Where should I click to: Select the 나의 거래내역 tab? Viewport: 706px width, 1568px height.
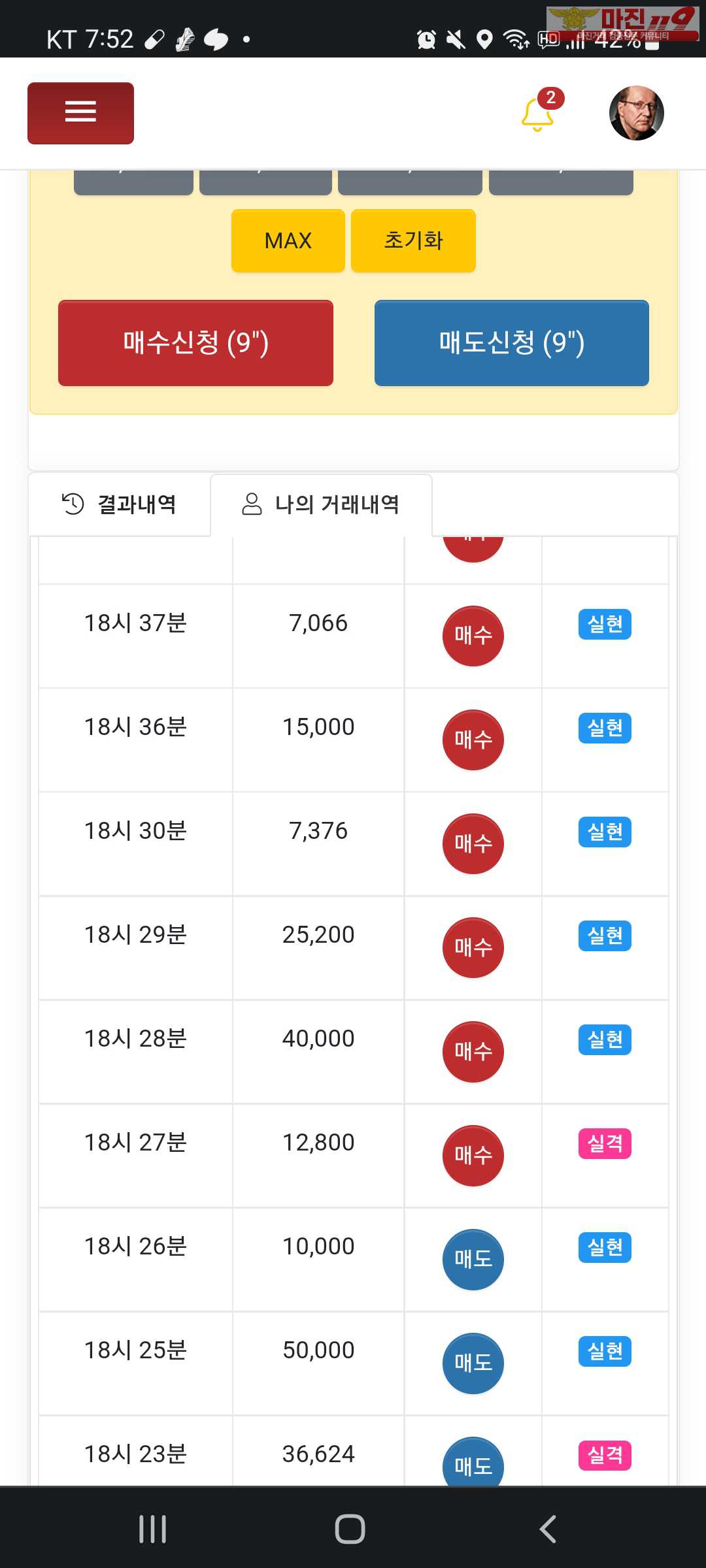(x=321, y=504)
